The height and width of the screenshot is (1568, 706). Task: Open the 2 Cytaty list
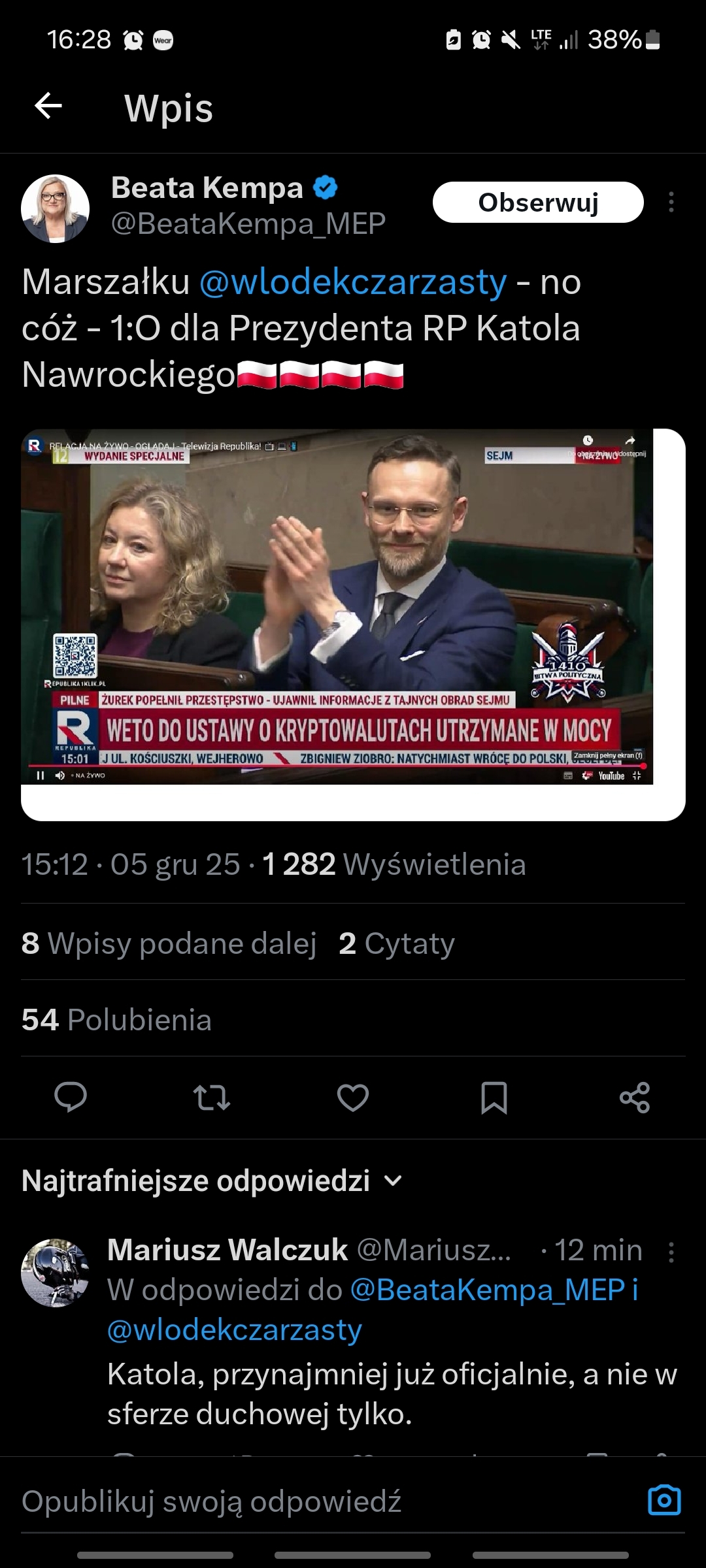click(396, 943)
